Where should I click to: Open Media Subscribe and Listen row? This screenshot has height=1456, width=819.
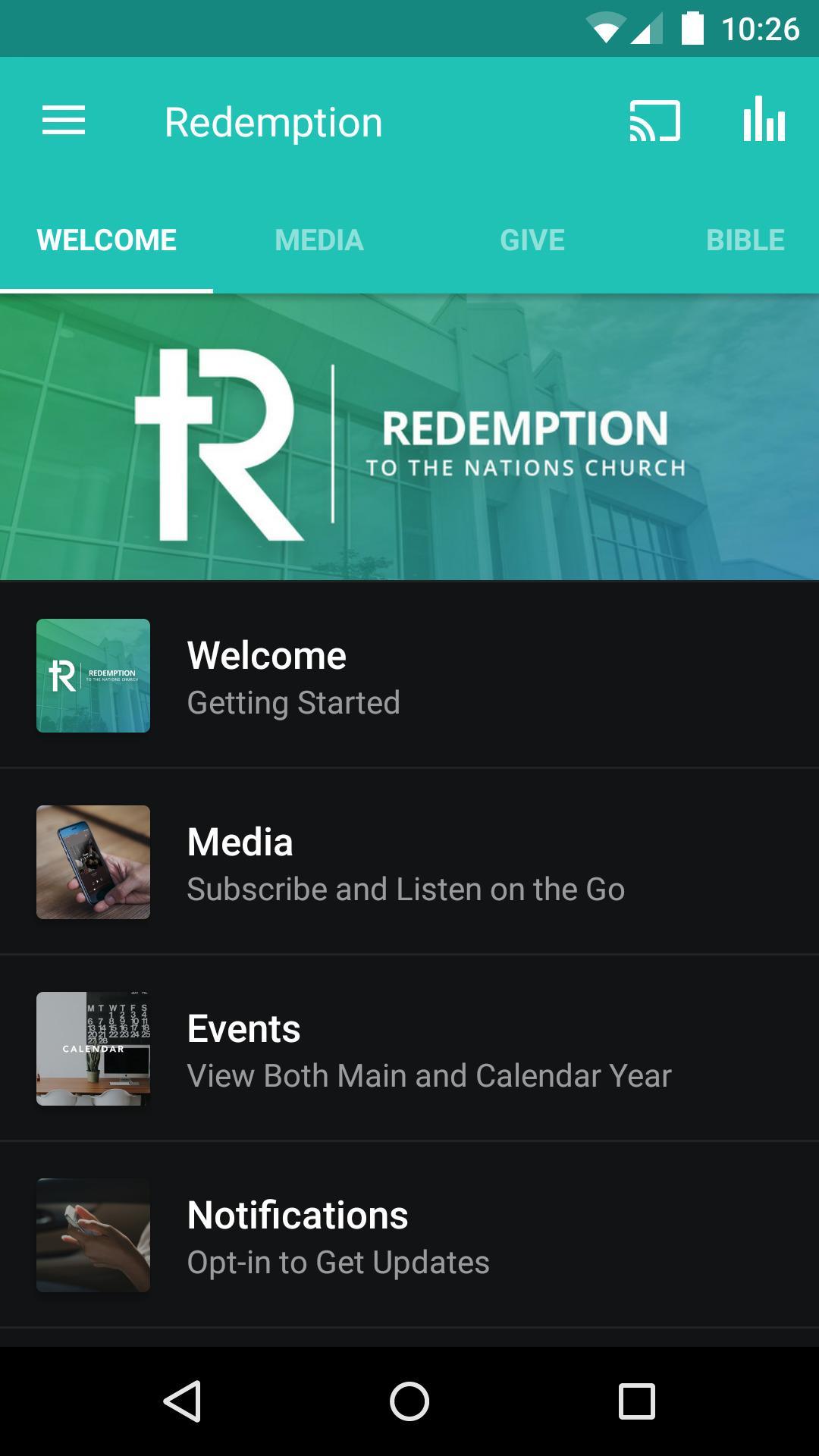[x=409, y=862]
